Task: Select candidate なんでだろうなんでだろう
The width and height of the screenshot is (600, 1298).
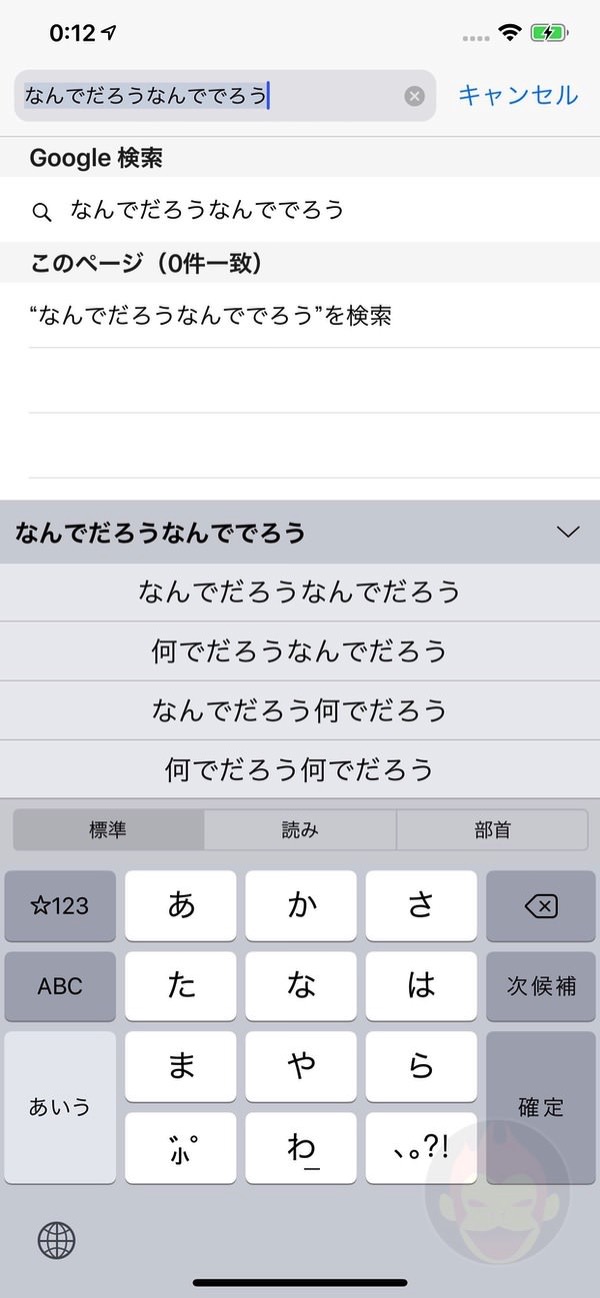Action: [299, 592]
